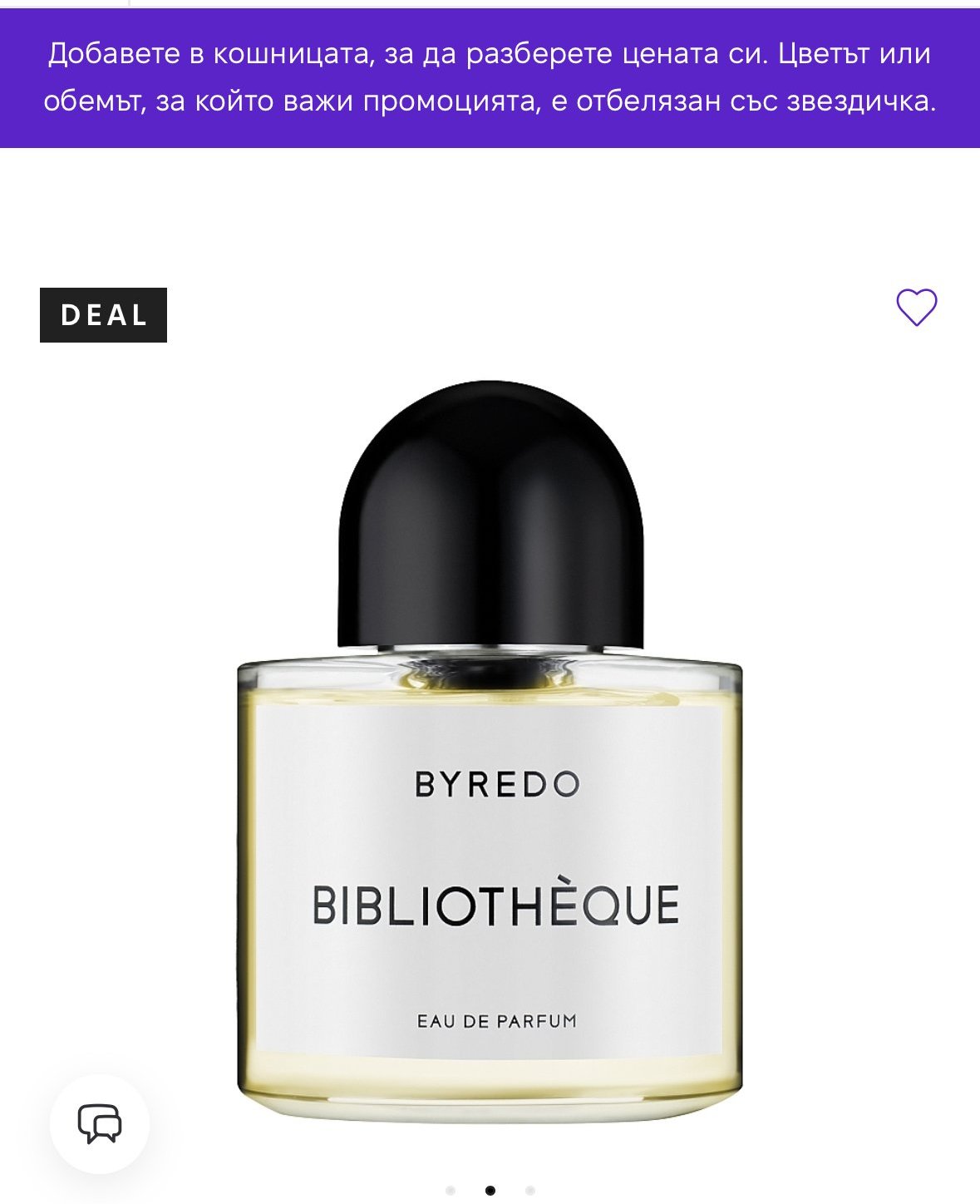The width and height of the screenshot is (980, 1204).
Task: Open the live chat bubble
Action: pos(100,1123)
